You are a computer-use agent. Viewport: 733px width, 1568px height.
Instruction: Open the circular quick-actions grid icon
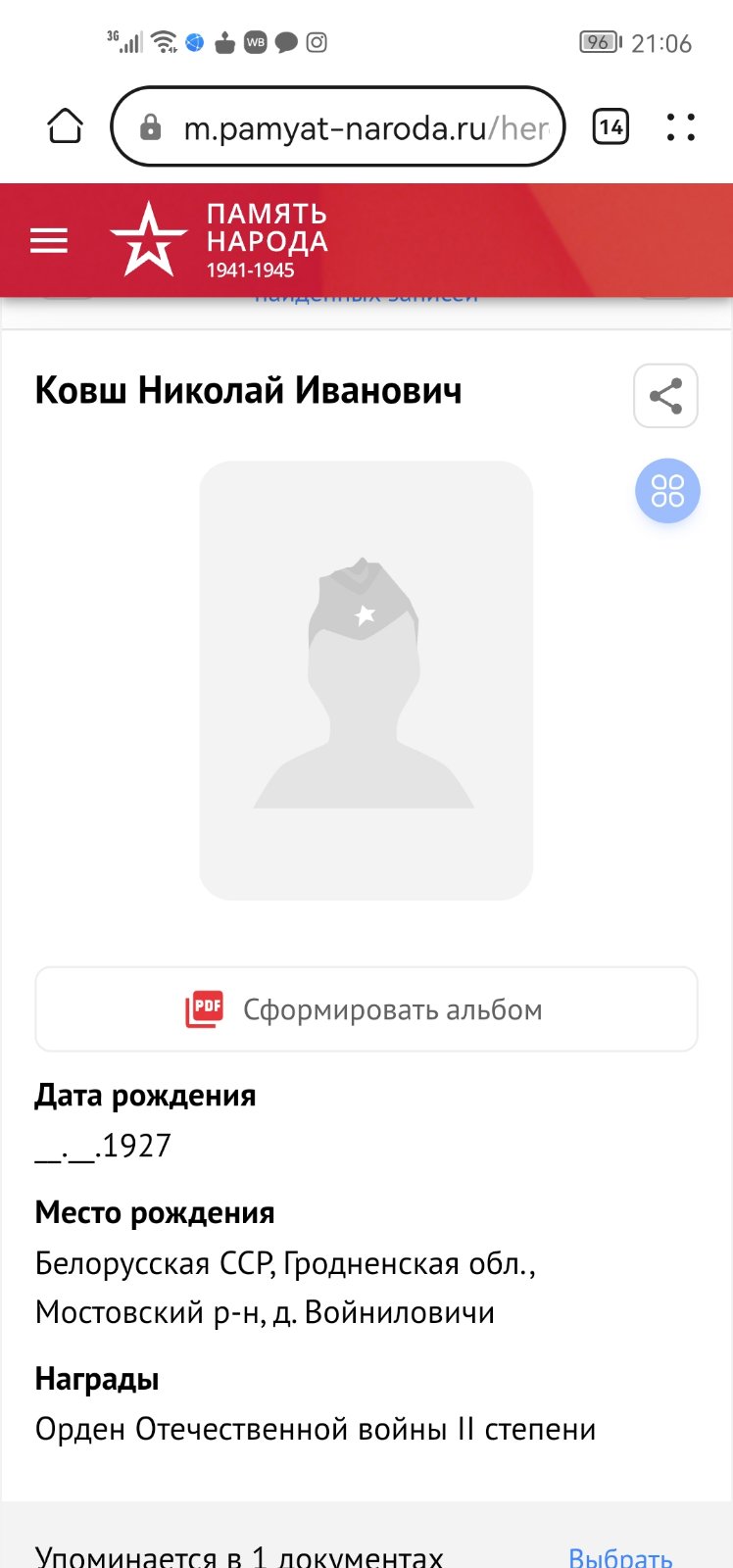(667, 492)
